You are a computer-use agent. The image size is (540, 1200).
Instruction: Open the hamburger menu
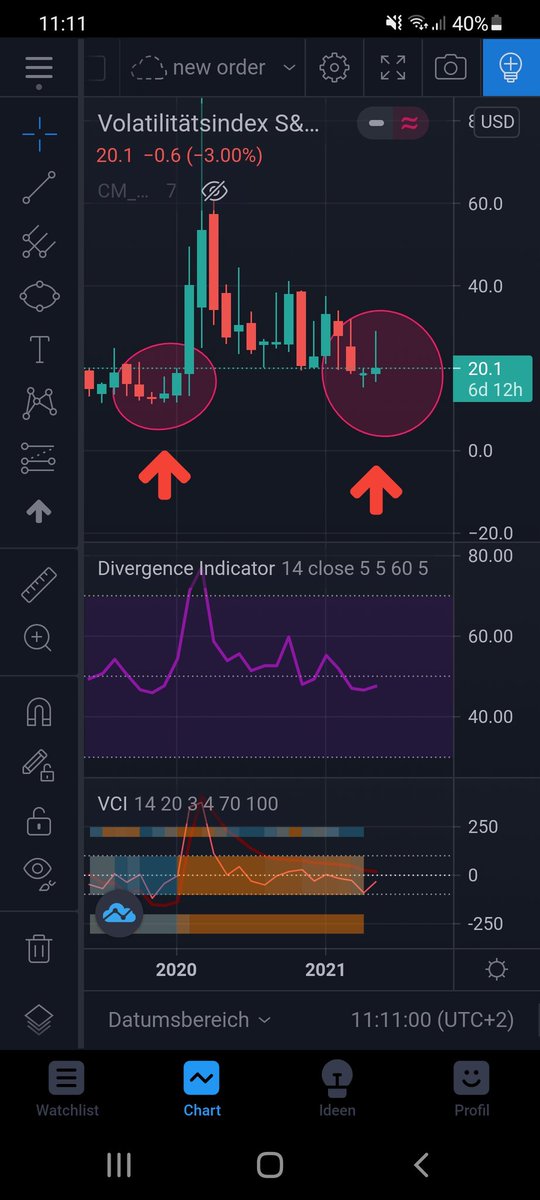pos(39,68)
